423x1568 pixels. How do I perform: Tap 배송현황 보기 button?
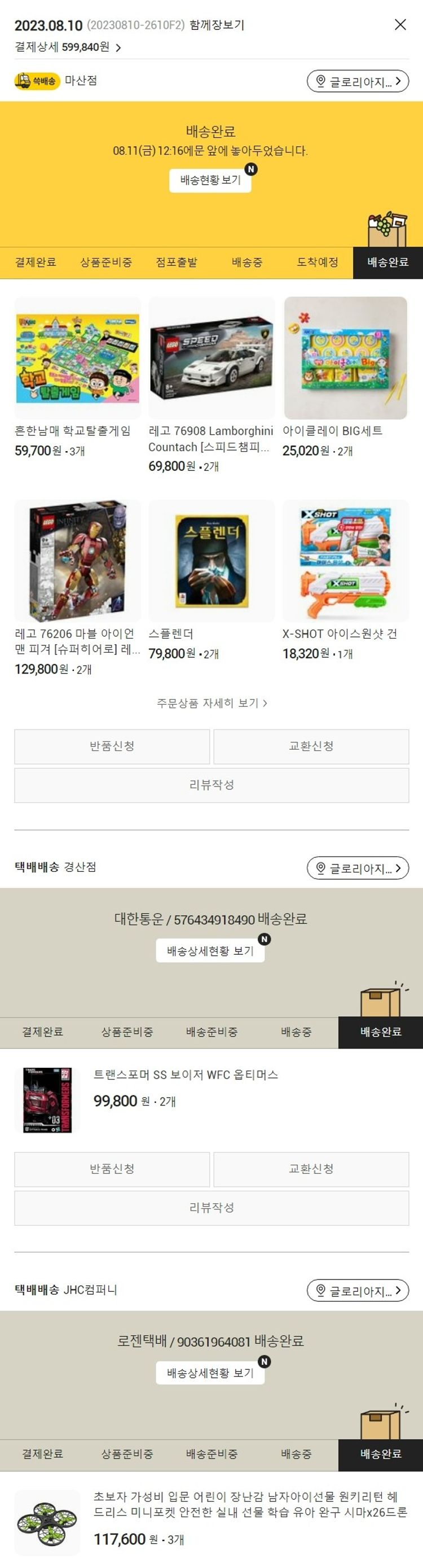pos(210,180)
